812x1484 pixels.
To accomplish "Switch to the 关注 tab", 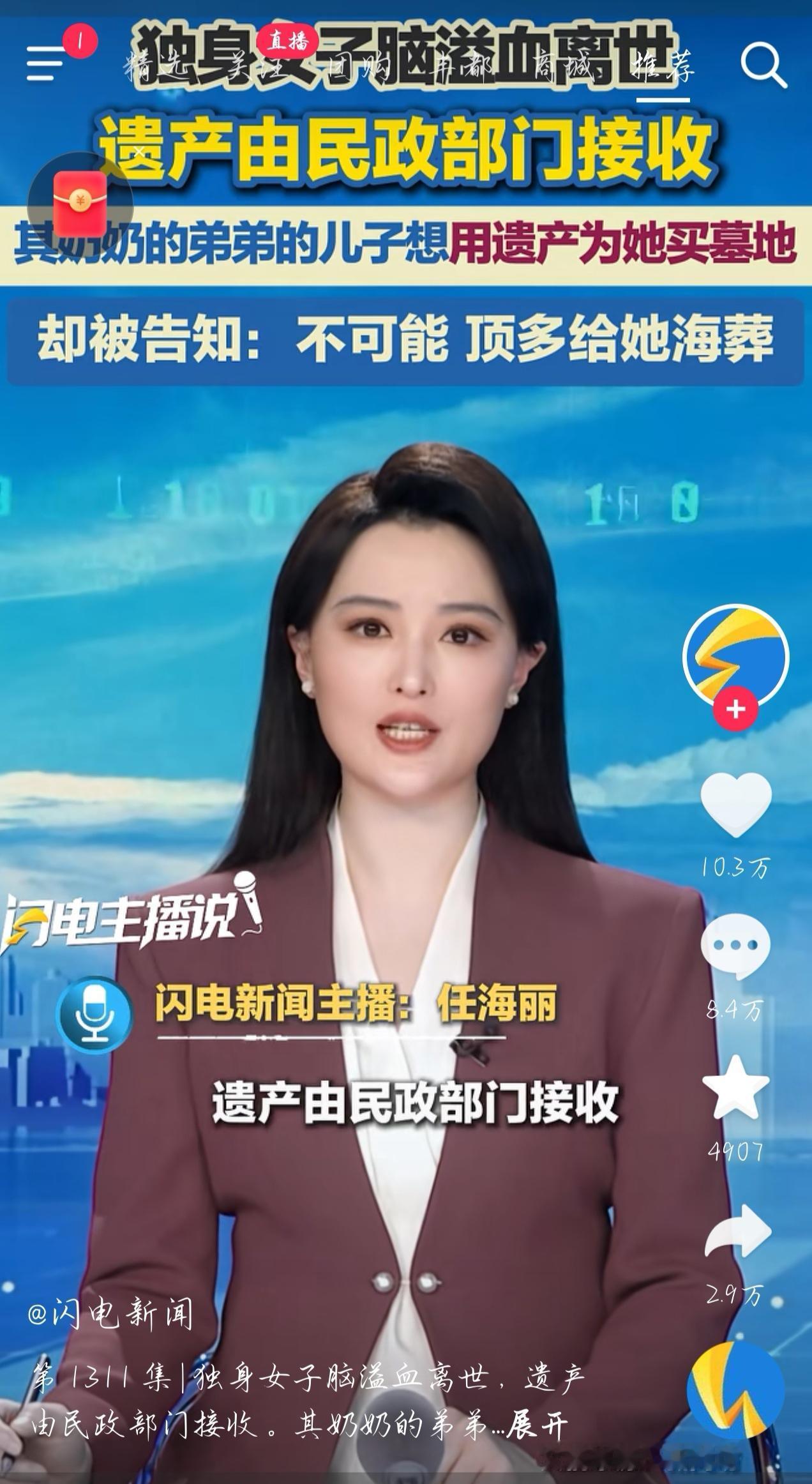I will pyautogui.click(x=255, y=67).
